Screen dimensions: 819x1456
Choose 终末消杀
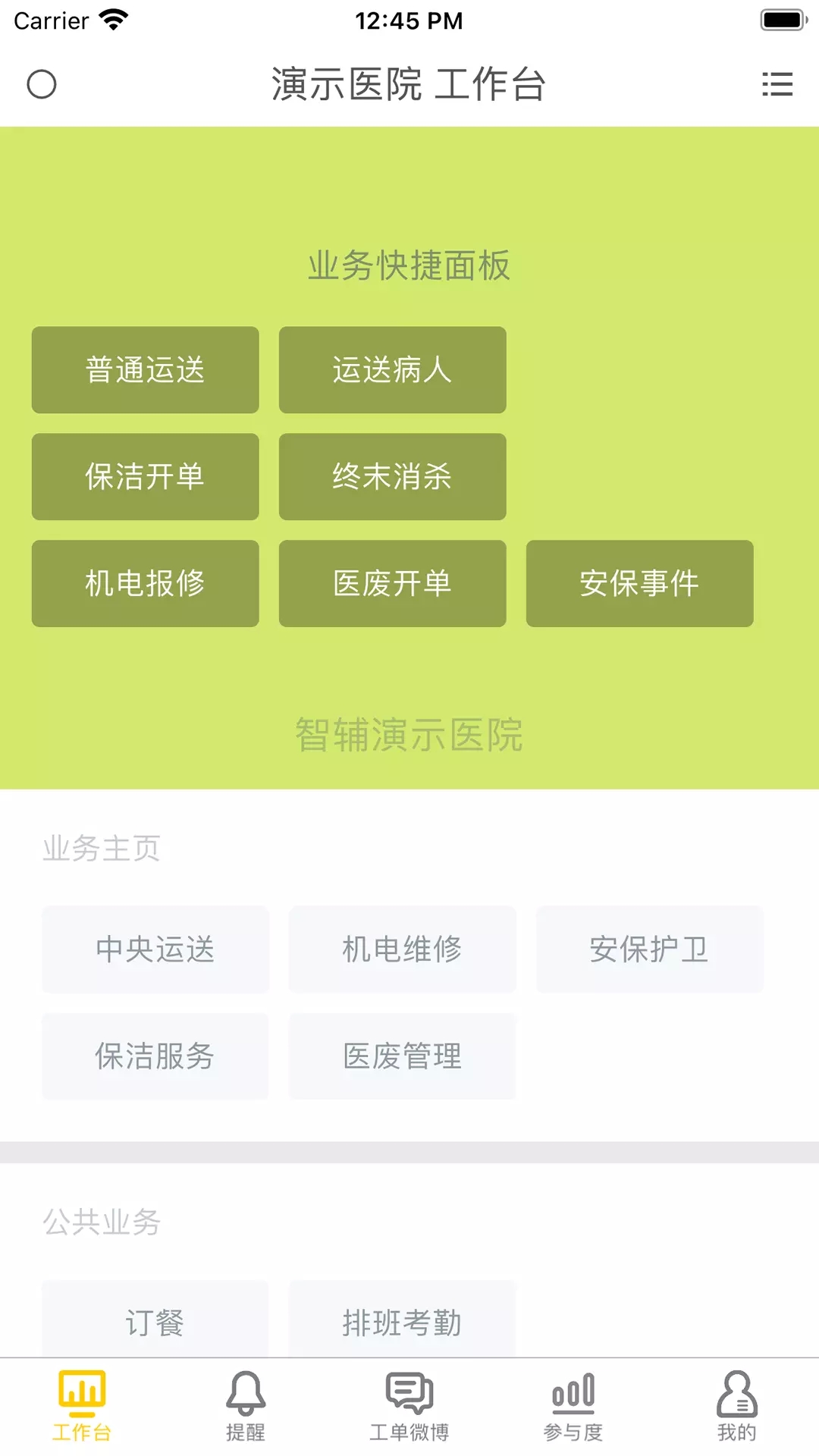click(392, 477)
